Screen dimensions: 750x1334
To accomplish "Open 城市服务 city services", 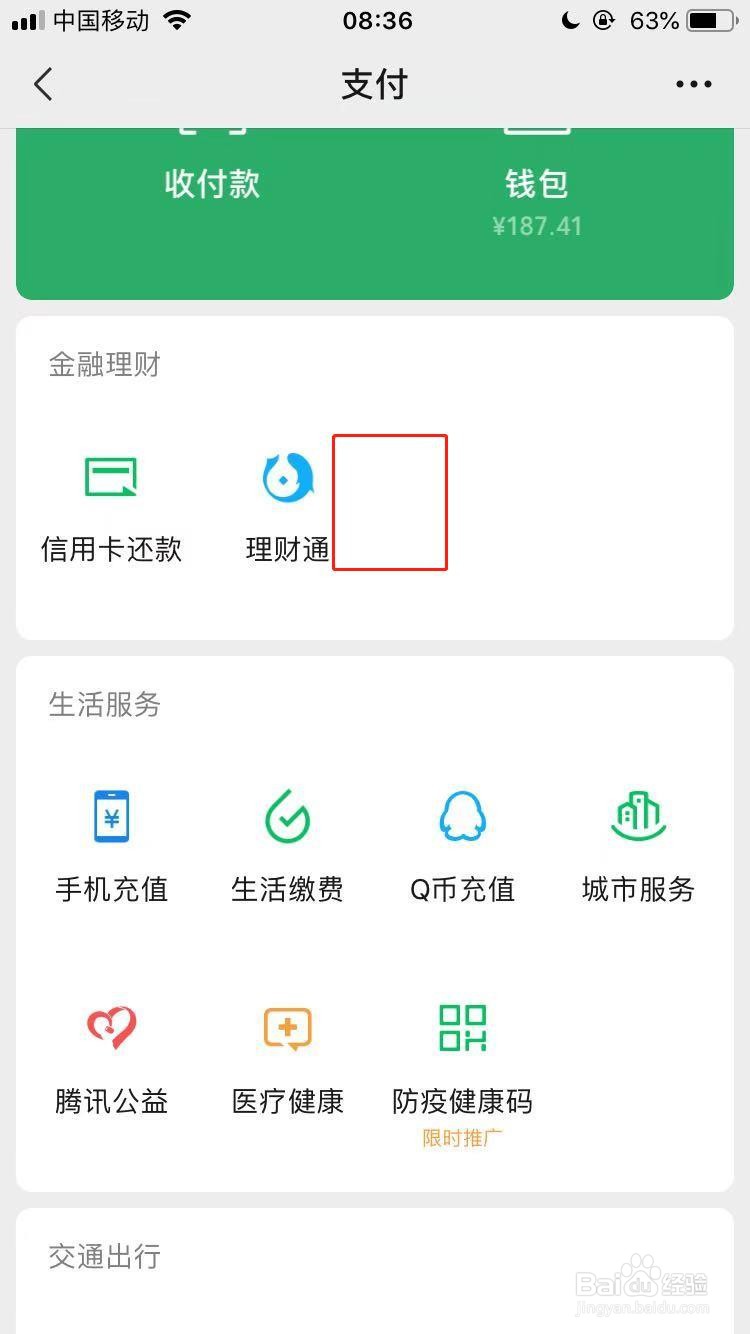I will (x=637, y=845).
